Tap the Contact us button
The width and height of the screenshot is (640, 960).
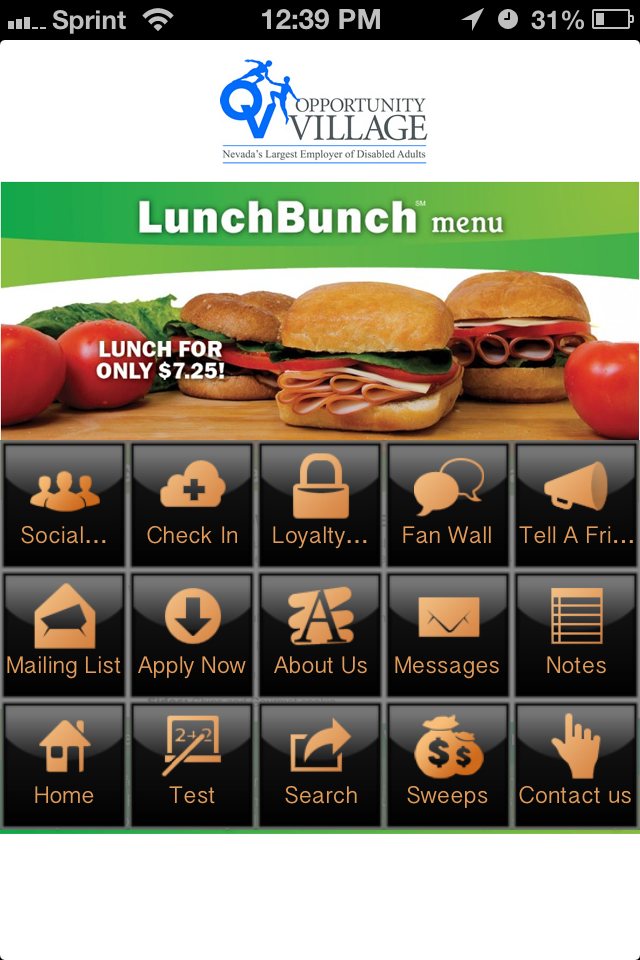pyautogui.click(x=576, y=766)
